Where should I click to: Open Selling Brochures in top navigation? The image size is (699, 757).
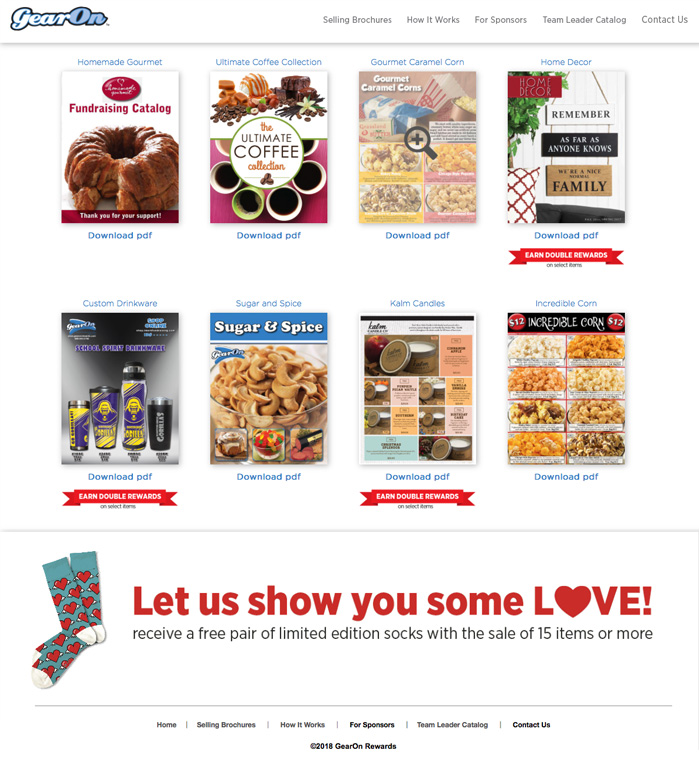357,20
